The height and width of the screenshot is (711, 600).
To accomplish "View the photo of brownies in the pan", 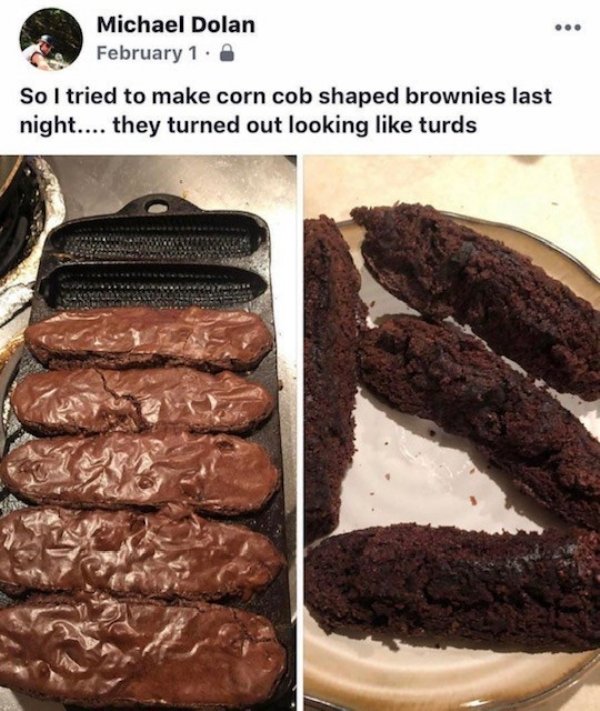I will pyautogui.click(x=148, y=432).
